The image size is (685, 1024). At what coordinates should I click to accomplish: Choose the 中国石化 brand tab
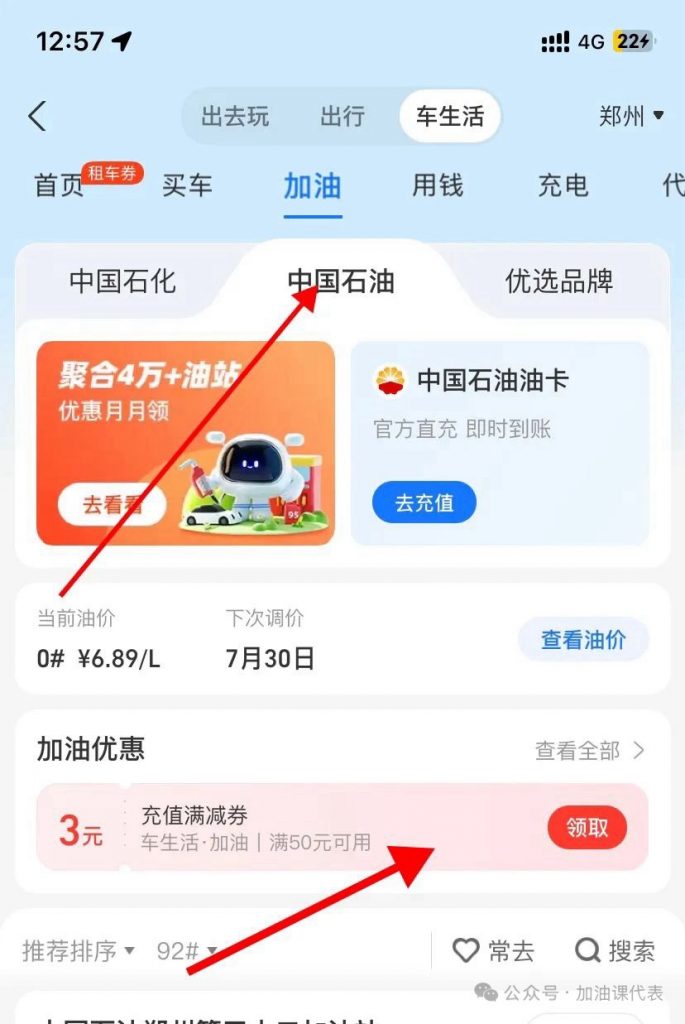click(x=121, y=282)
